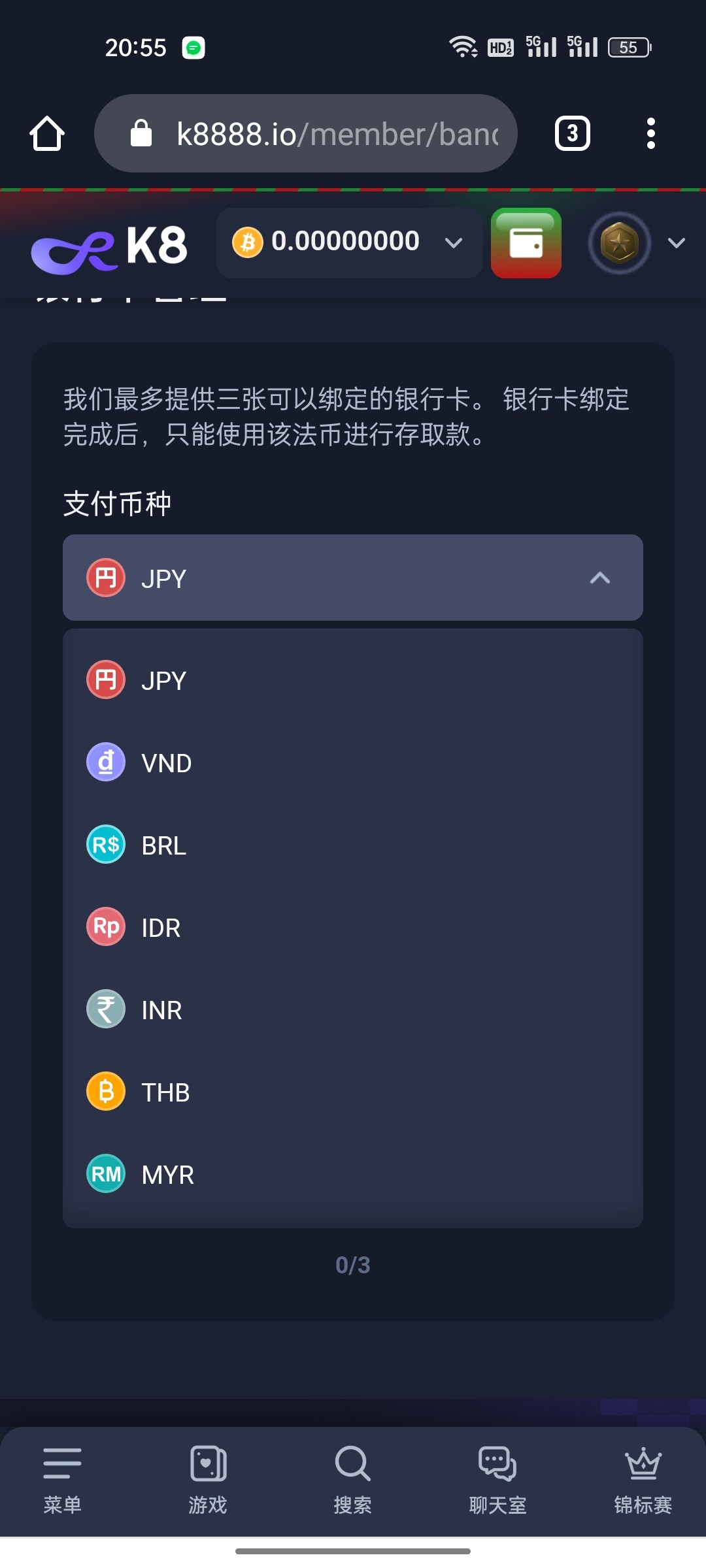Open the wallet button
This screenshot has height=1568, width=706.
[526, 242]
